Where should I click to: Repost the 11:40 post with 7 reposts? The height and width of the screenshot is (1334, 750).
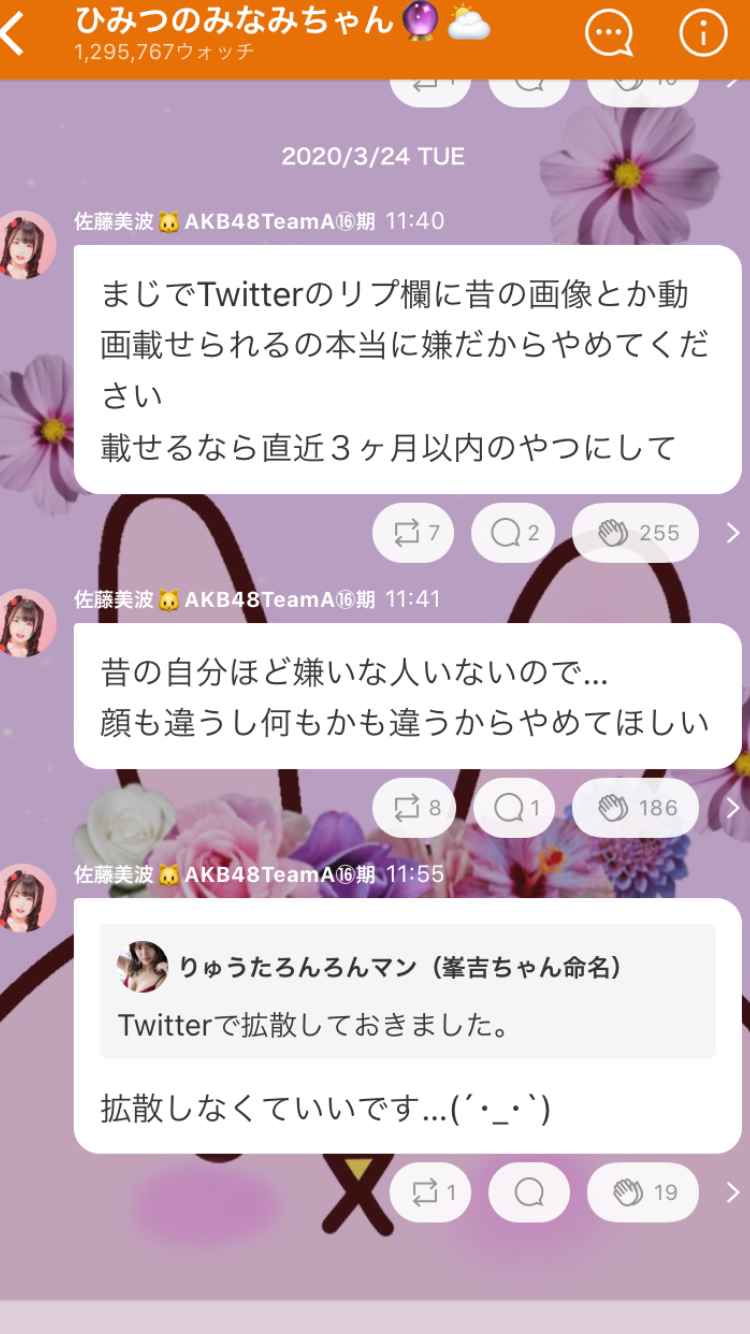pos(413,533)
